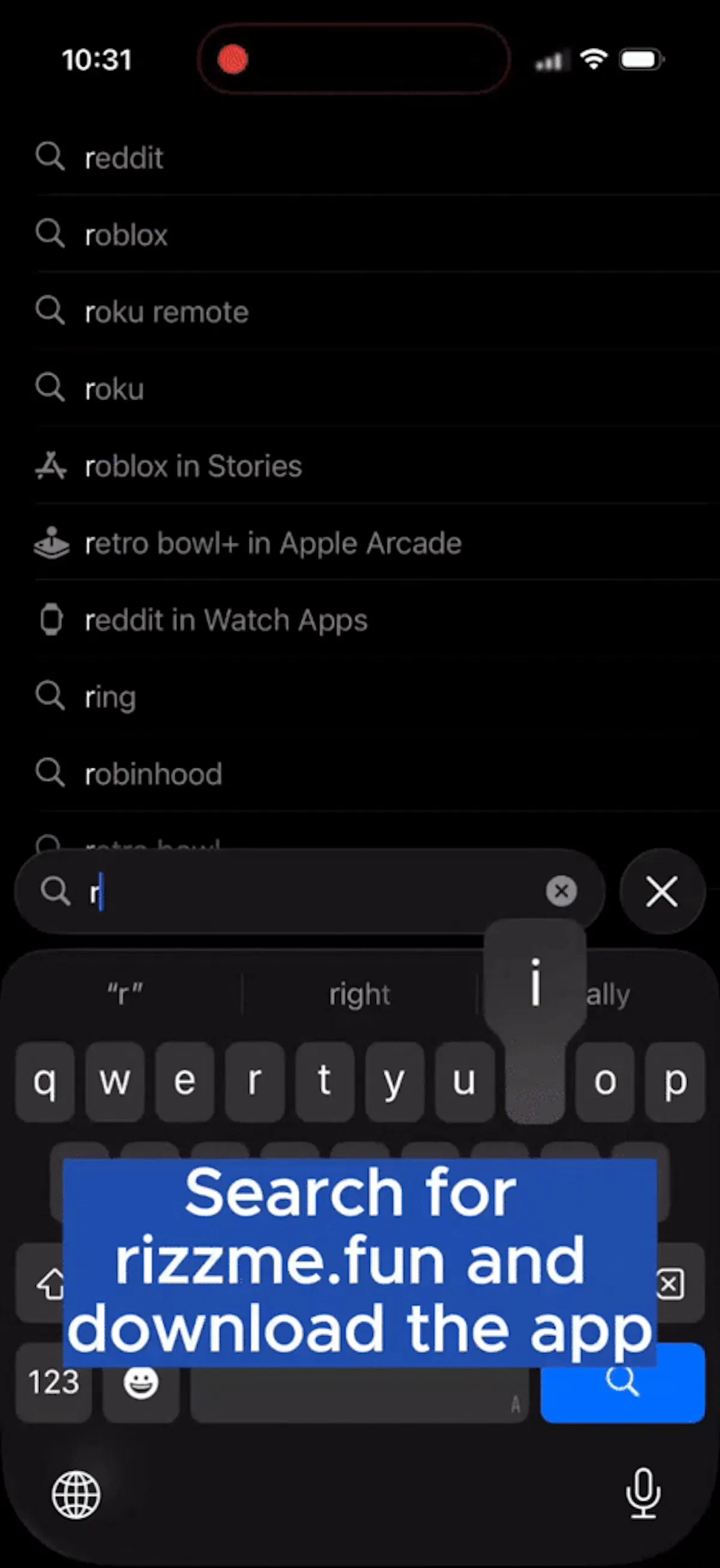Tap the globe key to change keyboard language
The height and width of the screenshot is (1568, 720).
click(76, 1494)
